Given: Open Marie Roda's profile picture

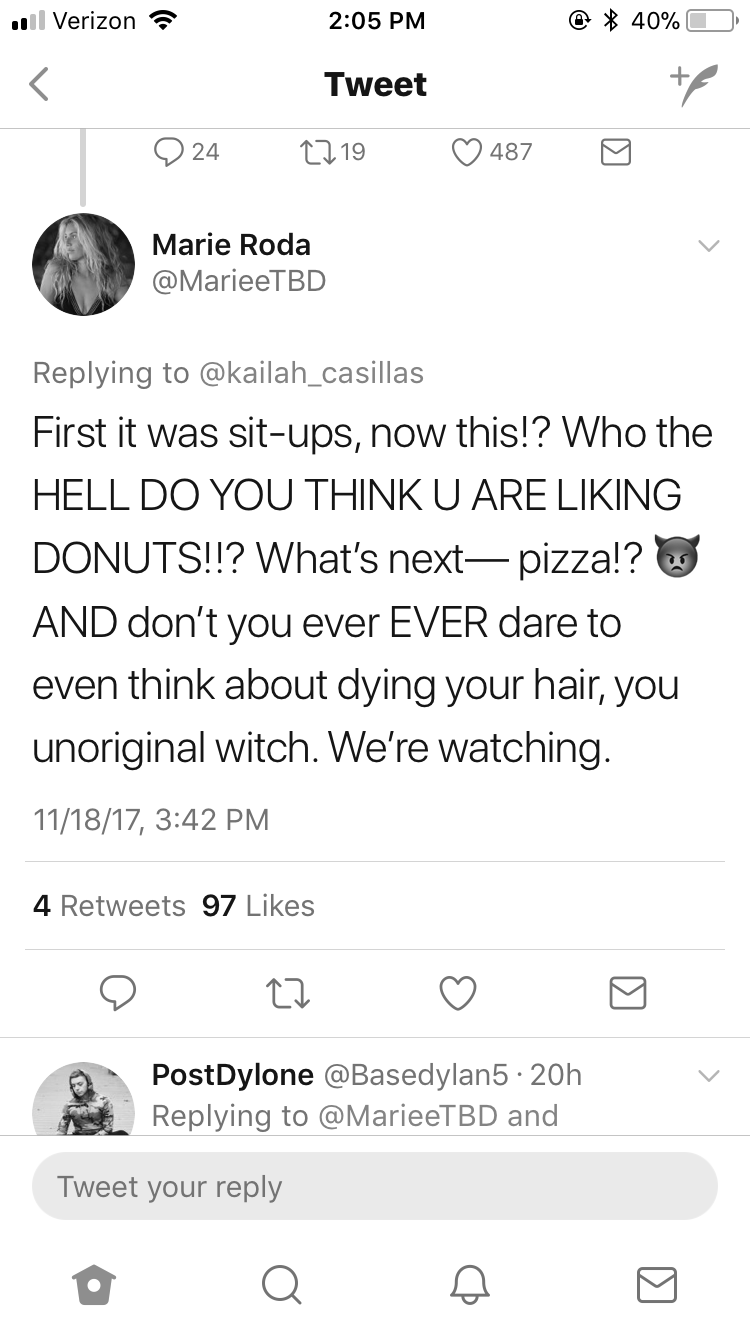Looking at the screenshot, I should coord(83,264).
